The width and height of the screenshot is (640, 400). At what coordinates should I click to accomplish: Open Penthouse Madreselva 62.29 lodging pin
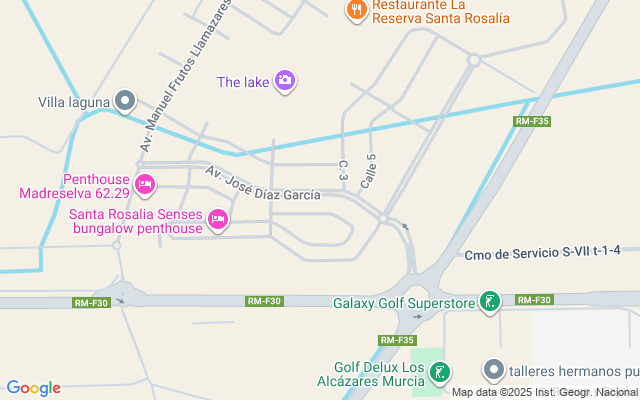tap(145, 184)
